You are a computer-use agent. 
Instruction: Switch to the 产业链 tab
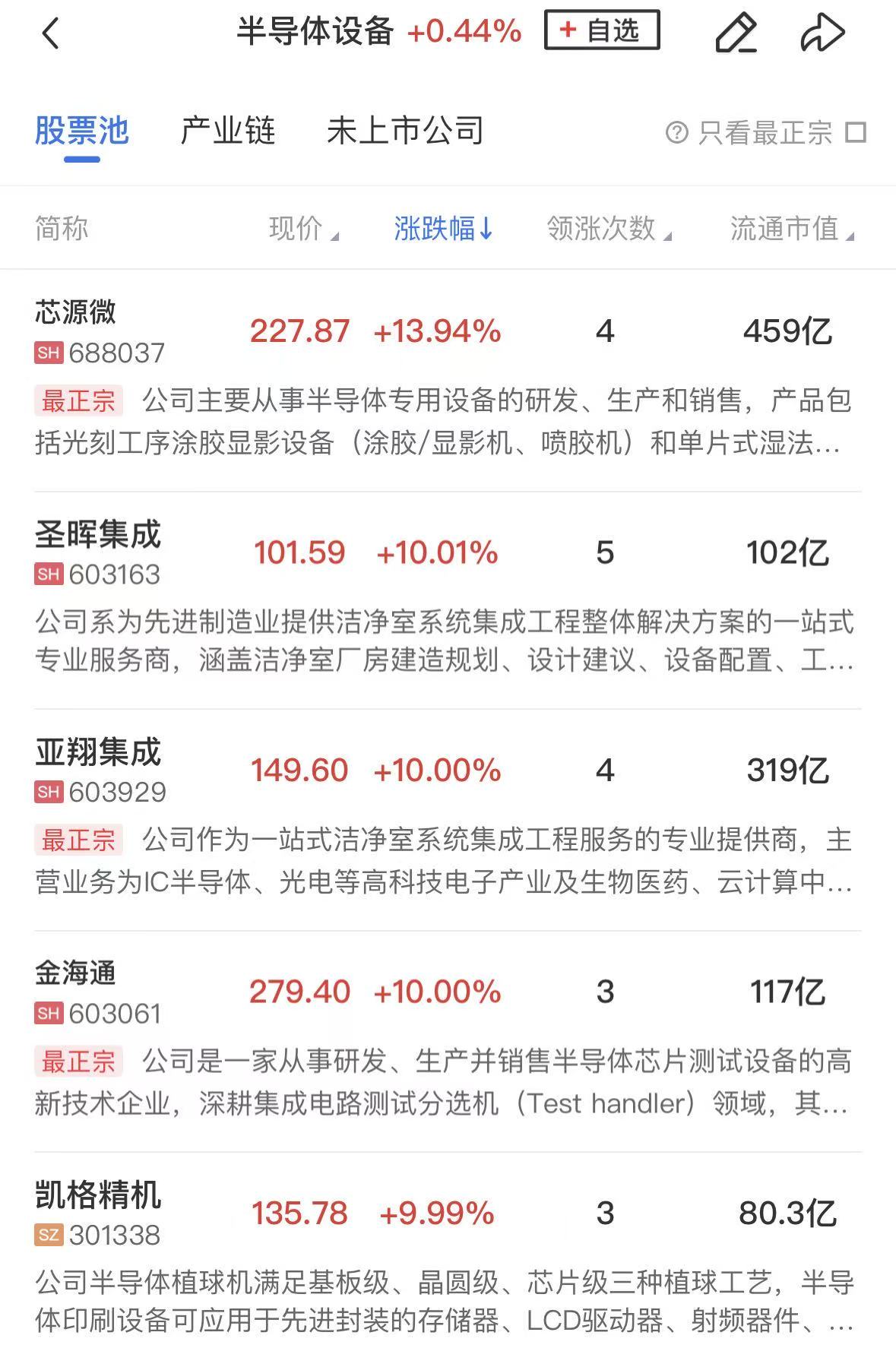(227, 131)
